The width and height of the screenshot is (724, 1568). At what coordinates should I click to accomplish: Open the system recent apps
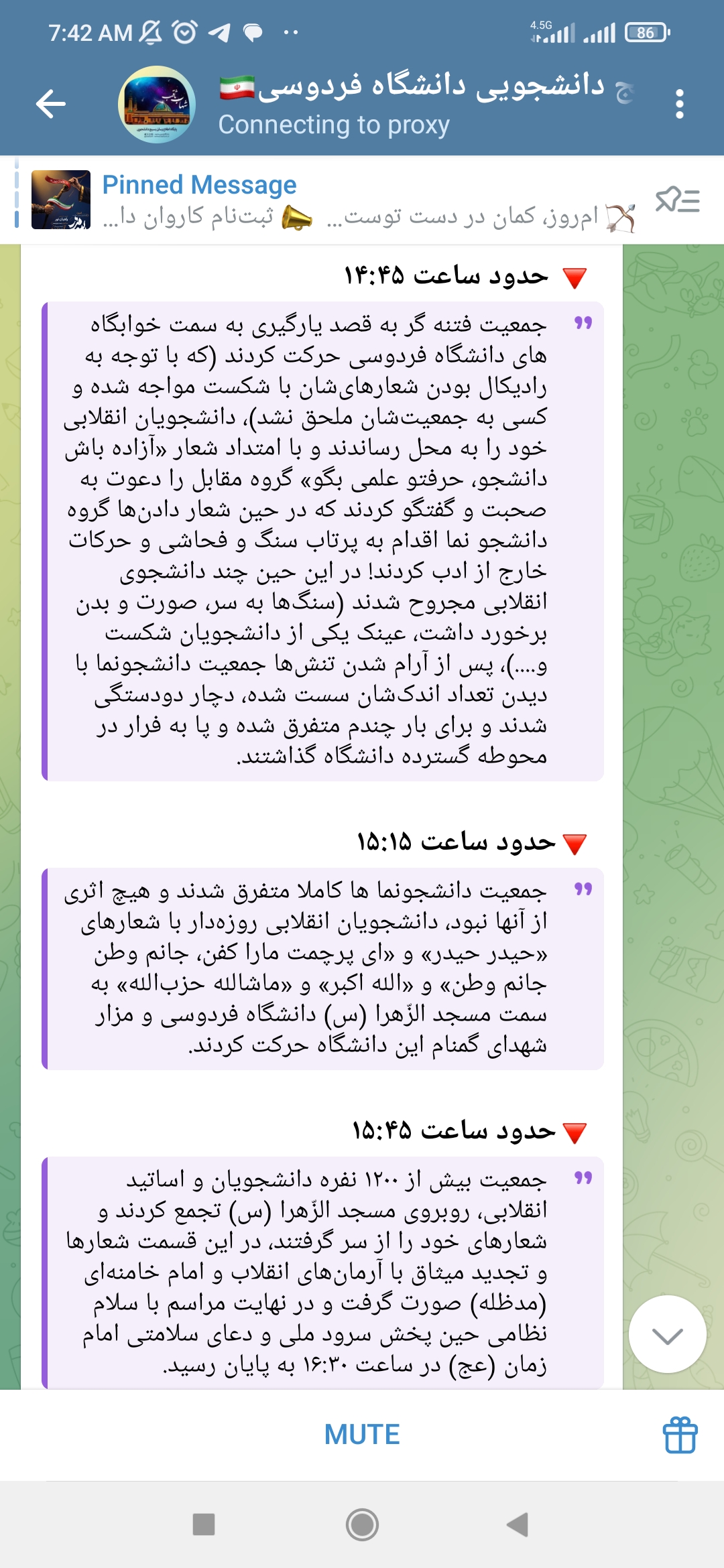pos(204,1525)
